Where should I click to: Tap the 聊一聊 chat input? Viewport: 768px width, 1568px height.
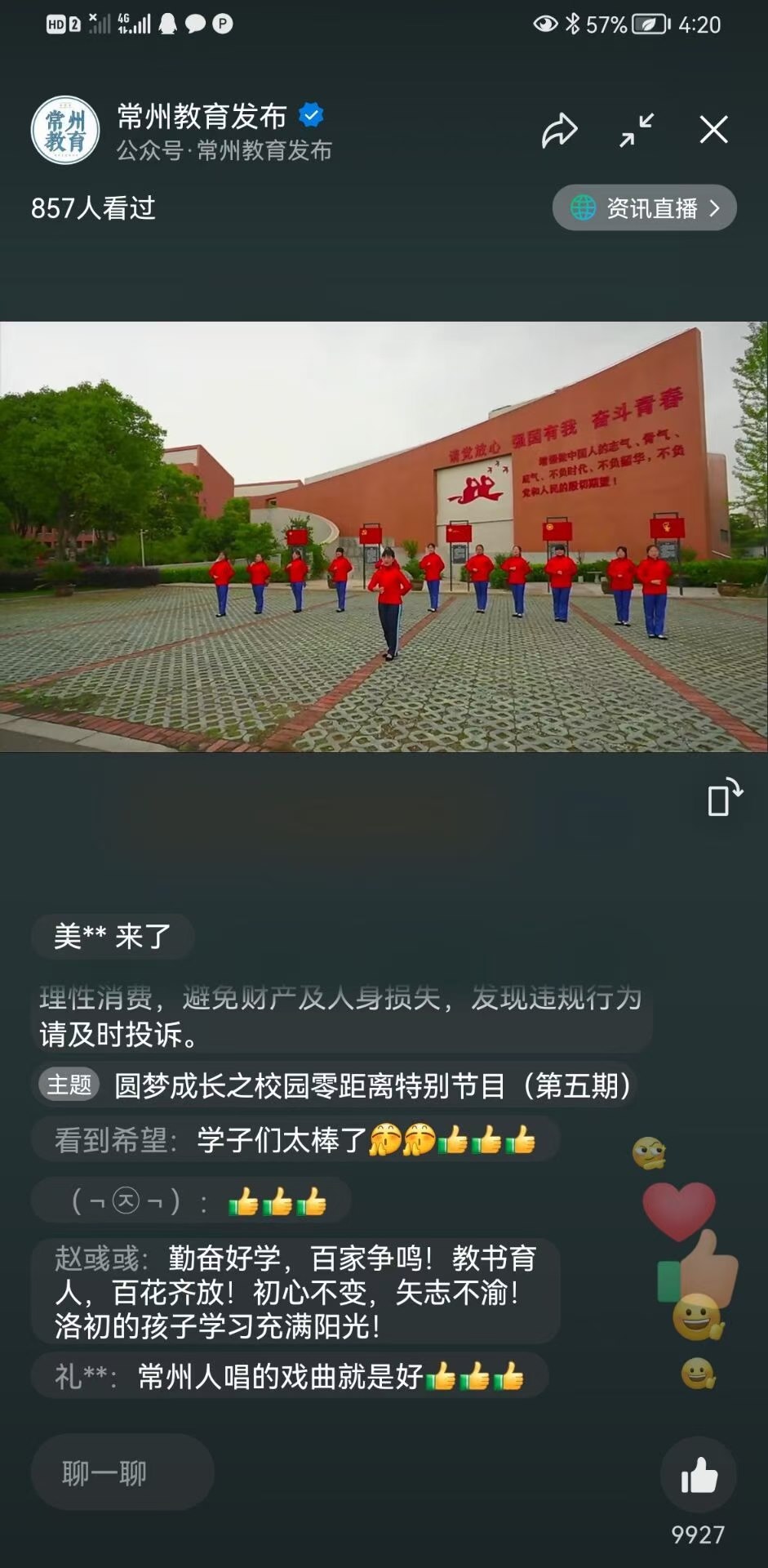coord(122,1473)
